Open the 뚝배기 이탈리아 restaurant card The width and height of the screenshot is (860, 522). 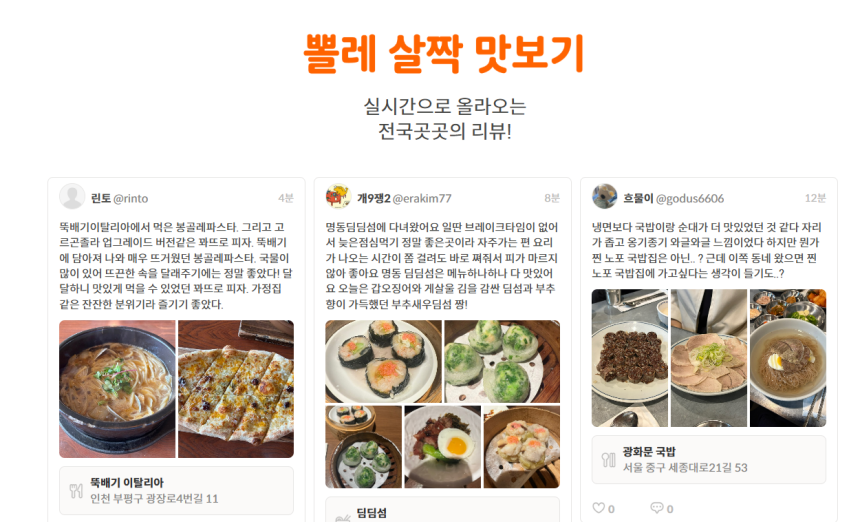click(x=176, y=489)
